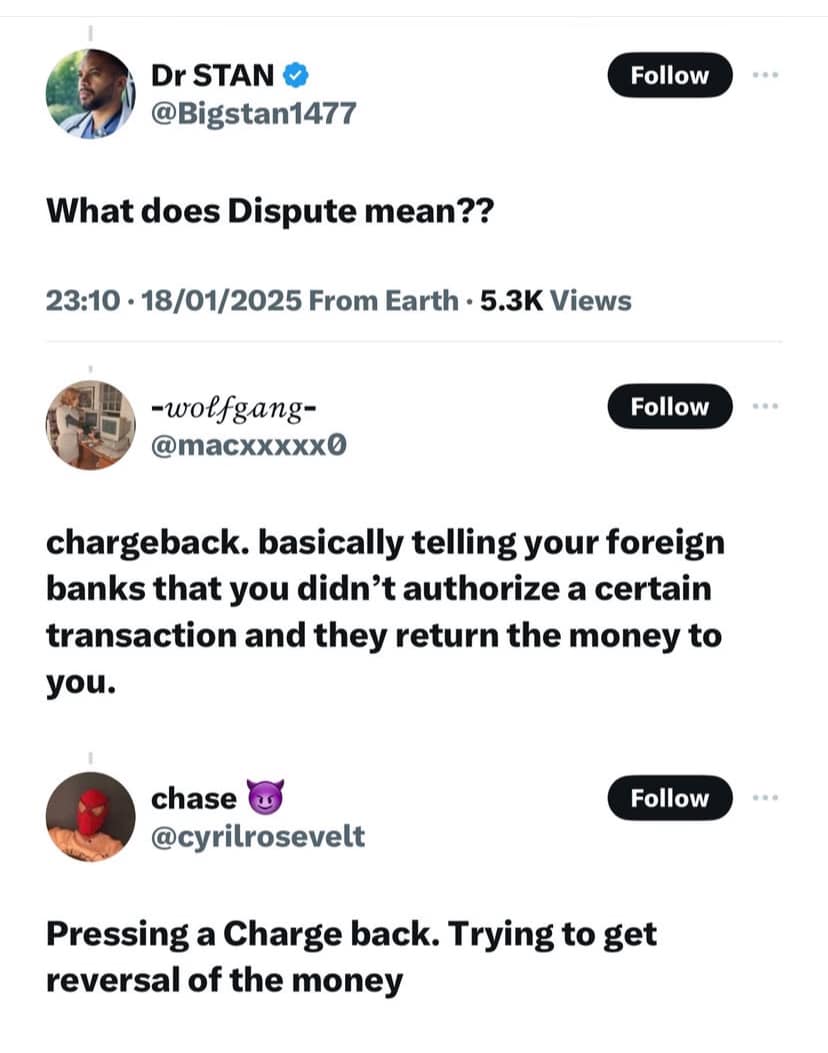Click Dr STAN's profile picture
Image resolution: width=828 pixels, height=1053 pixels.
click(x=91, y=91)
